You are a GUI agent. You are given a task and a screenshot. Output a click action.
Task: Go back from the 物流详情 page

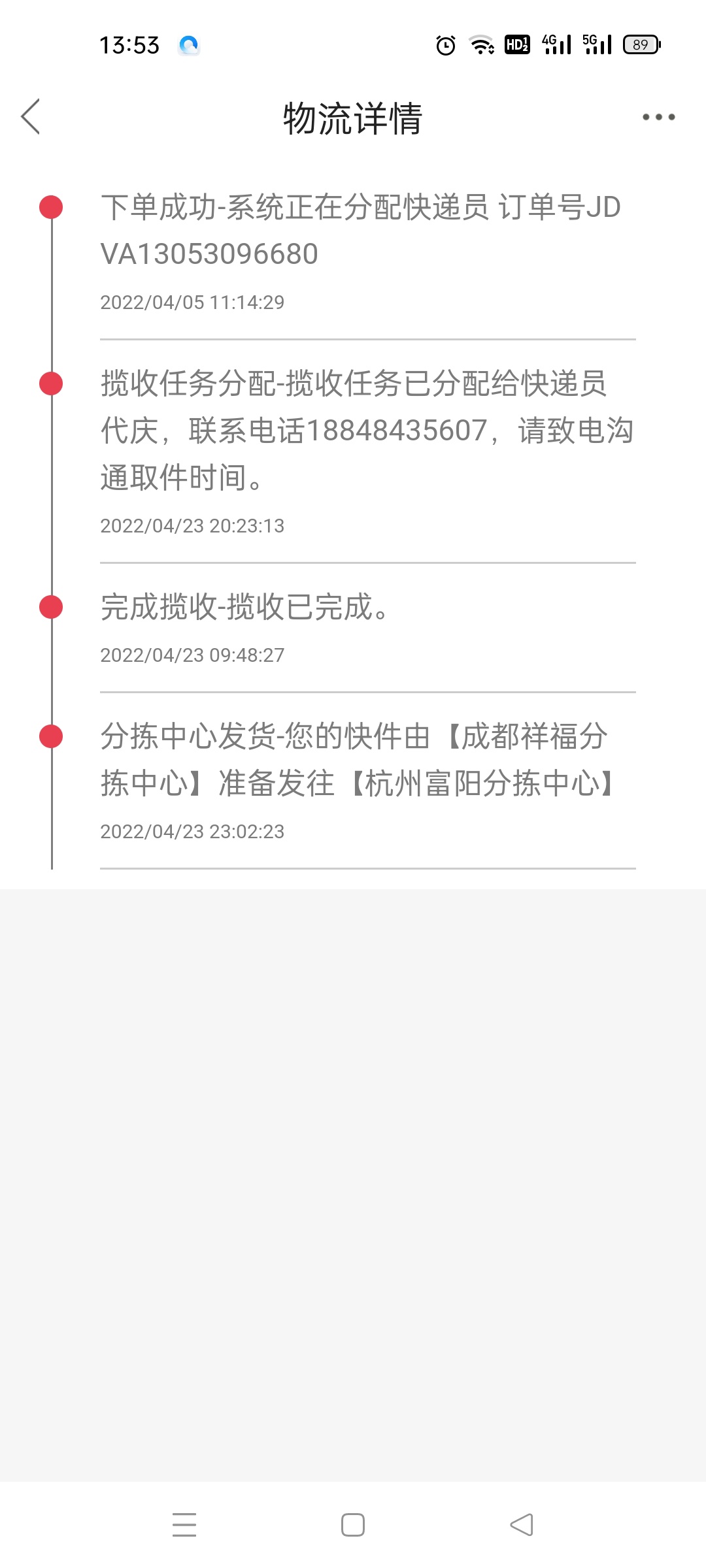[31, 117]
